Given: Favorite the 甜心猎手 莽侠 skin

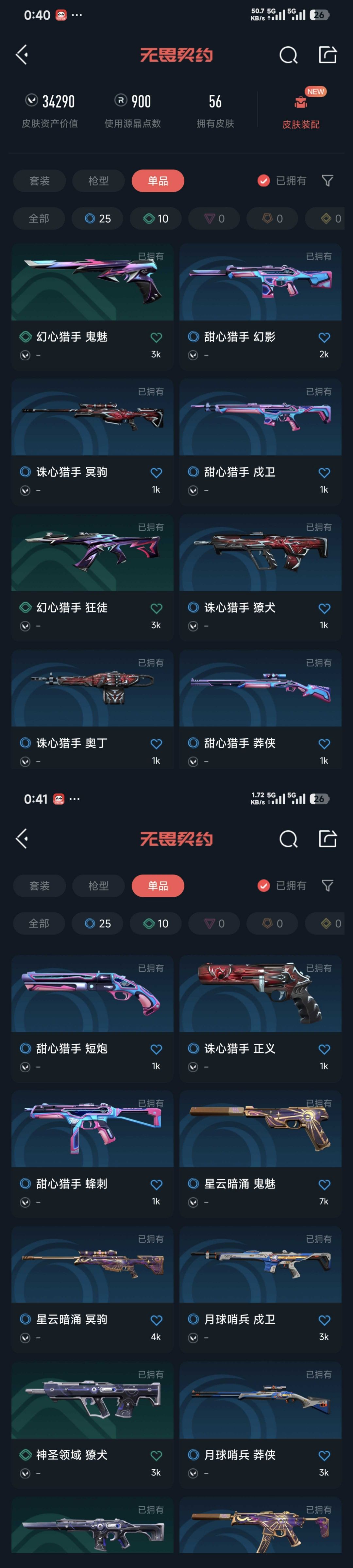Looking at the screenshot, I should [324, 744].
